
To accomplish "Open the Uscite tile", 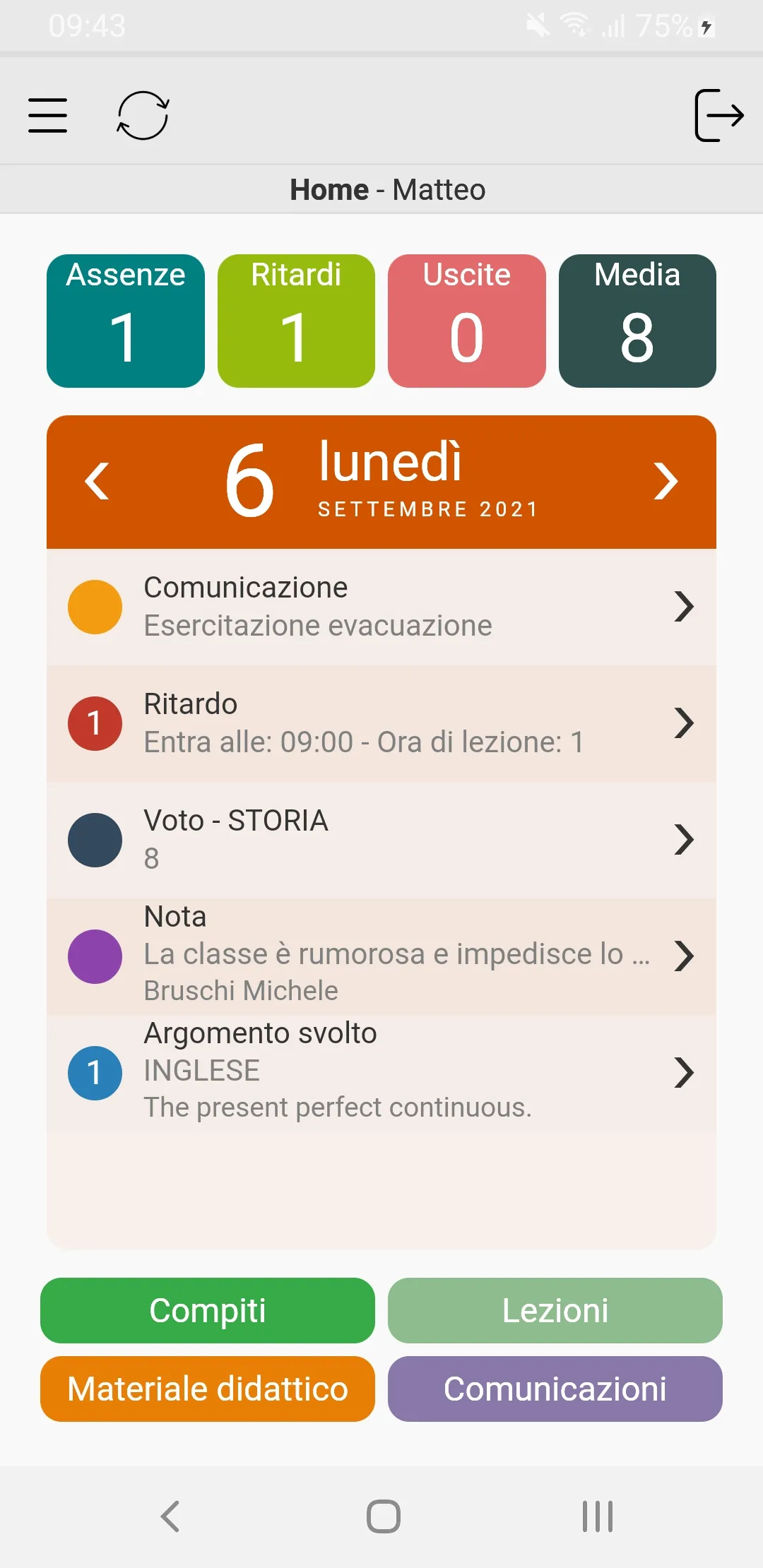I will point(467,321).
